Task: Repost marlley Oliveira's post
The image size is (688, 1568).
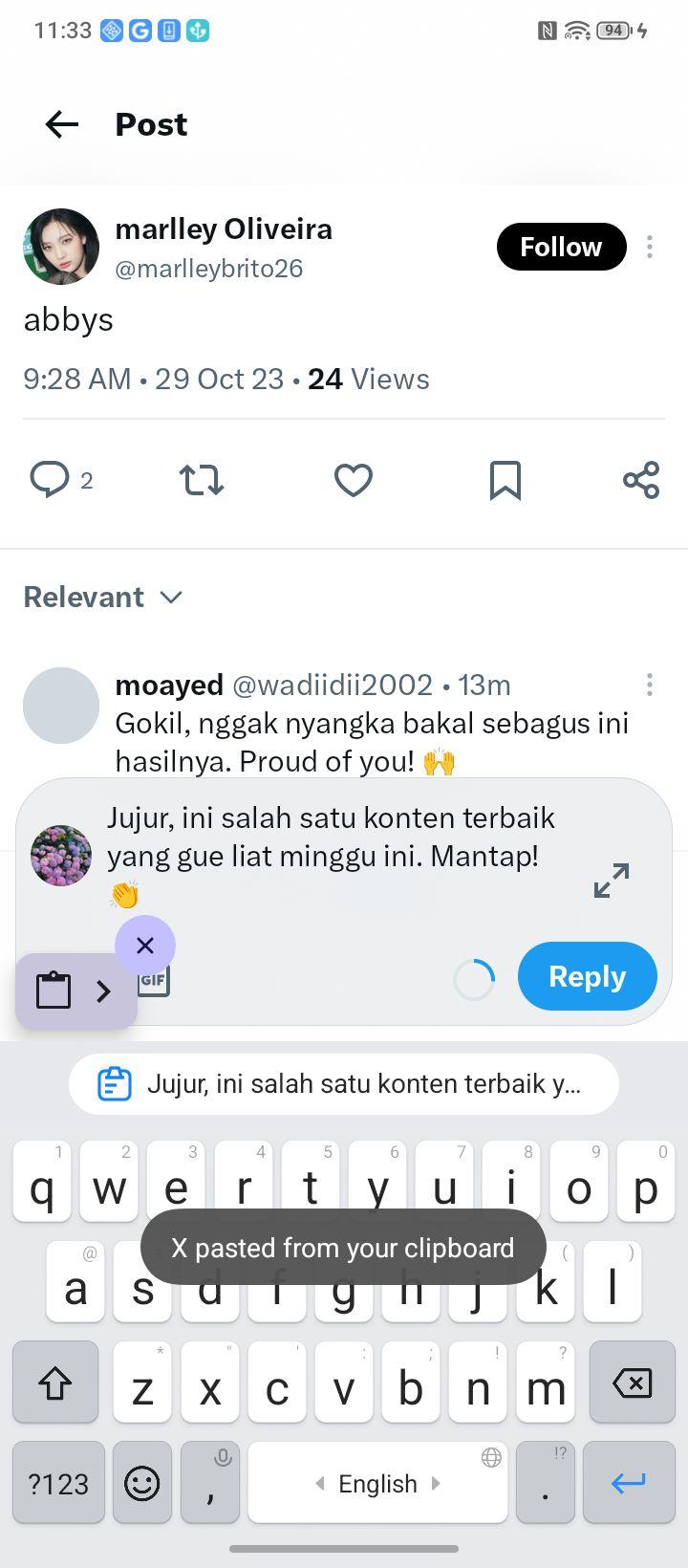Action: (x=202, y=480)
